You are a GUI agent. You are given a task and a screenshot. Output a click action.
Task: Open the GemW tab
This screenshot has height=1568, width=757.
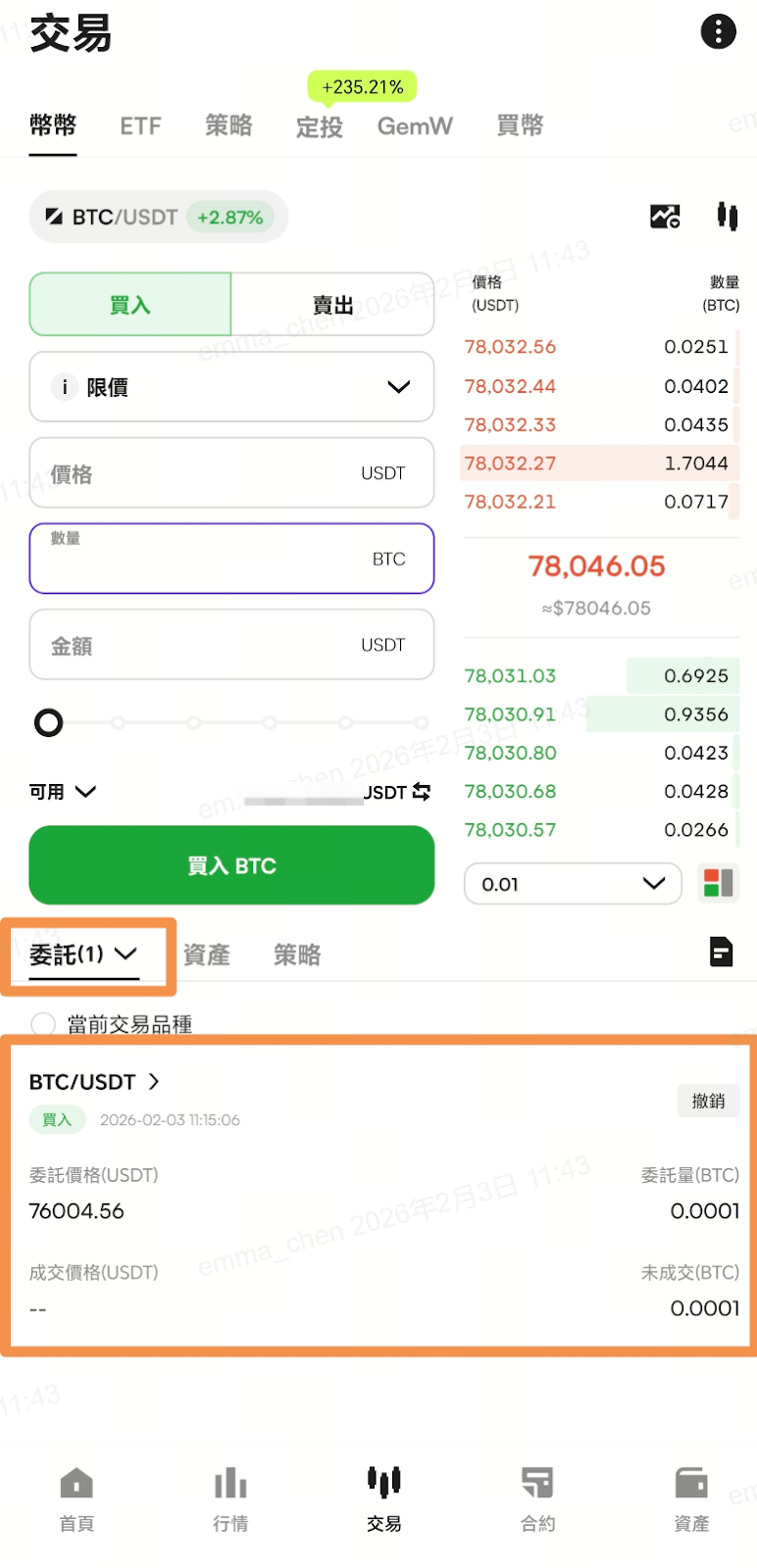point(415,126)
